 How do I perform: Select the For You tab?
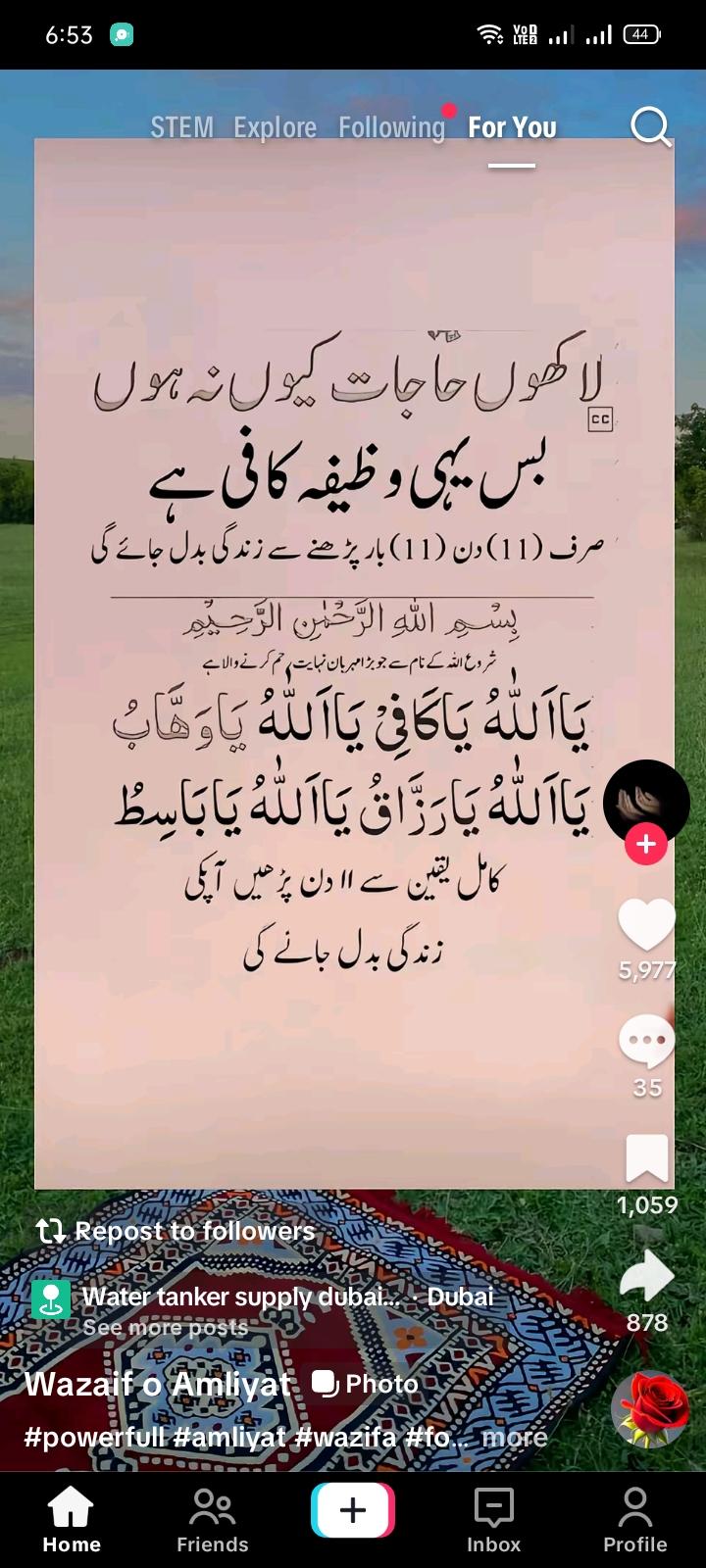pos(512,127)
